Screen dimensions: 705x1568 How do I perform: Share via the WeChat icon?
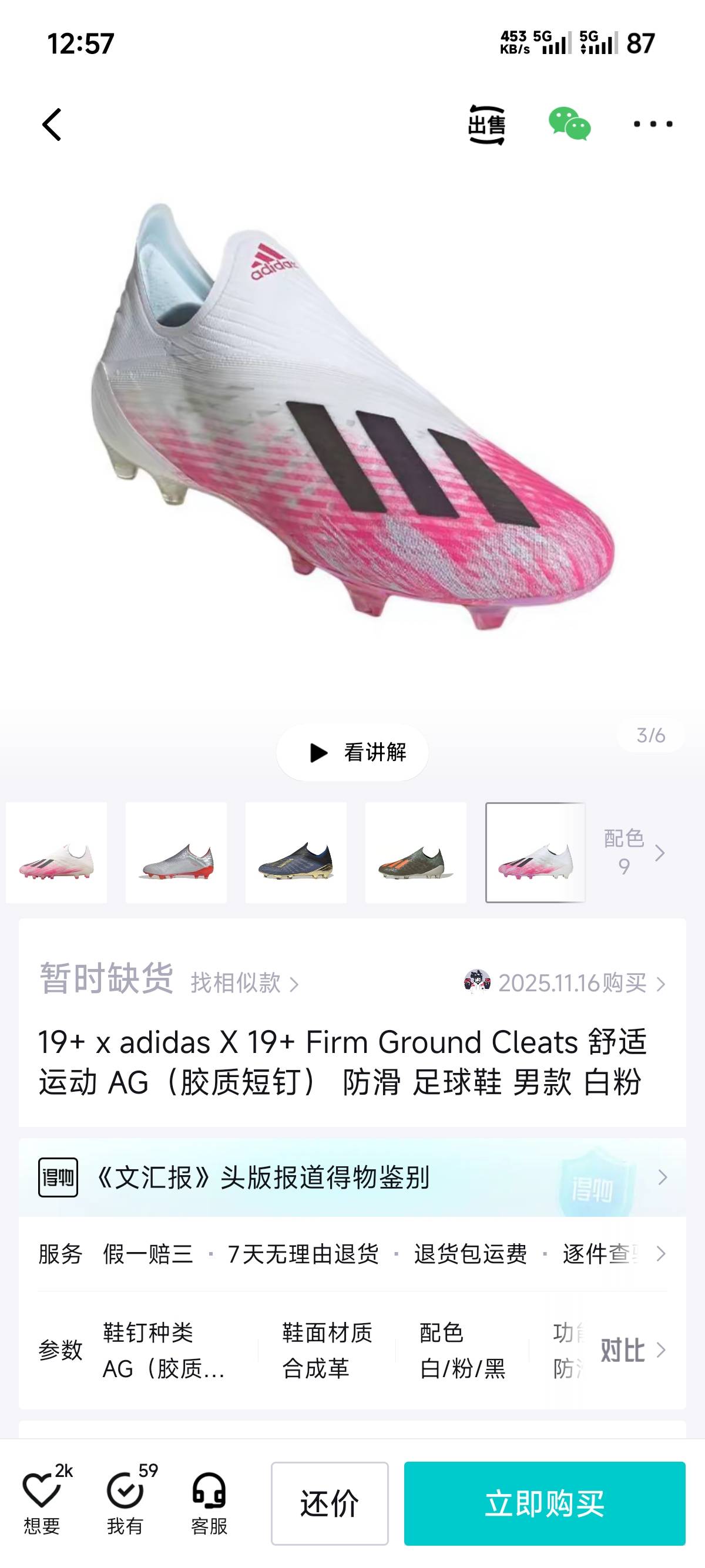coord(569,124)
